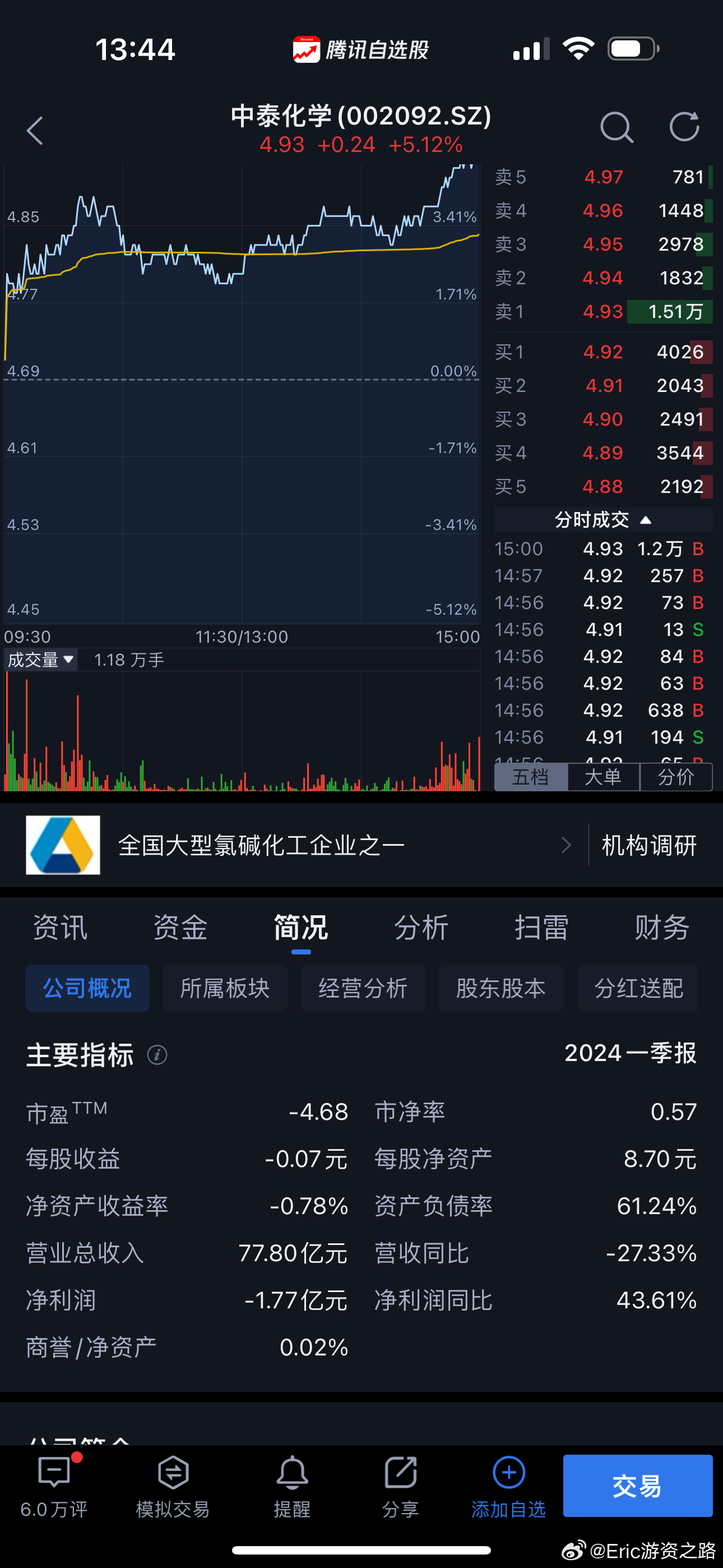The height and width of the screenshot is (1568, 723).
Task: Switch to the 资金 tab
Action: 180,928
